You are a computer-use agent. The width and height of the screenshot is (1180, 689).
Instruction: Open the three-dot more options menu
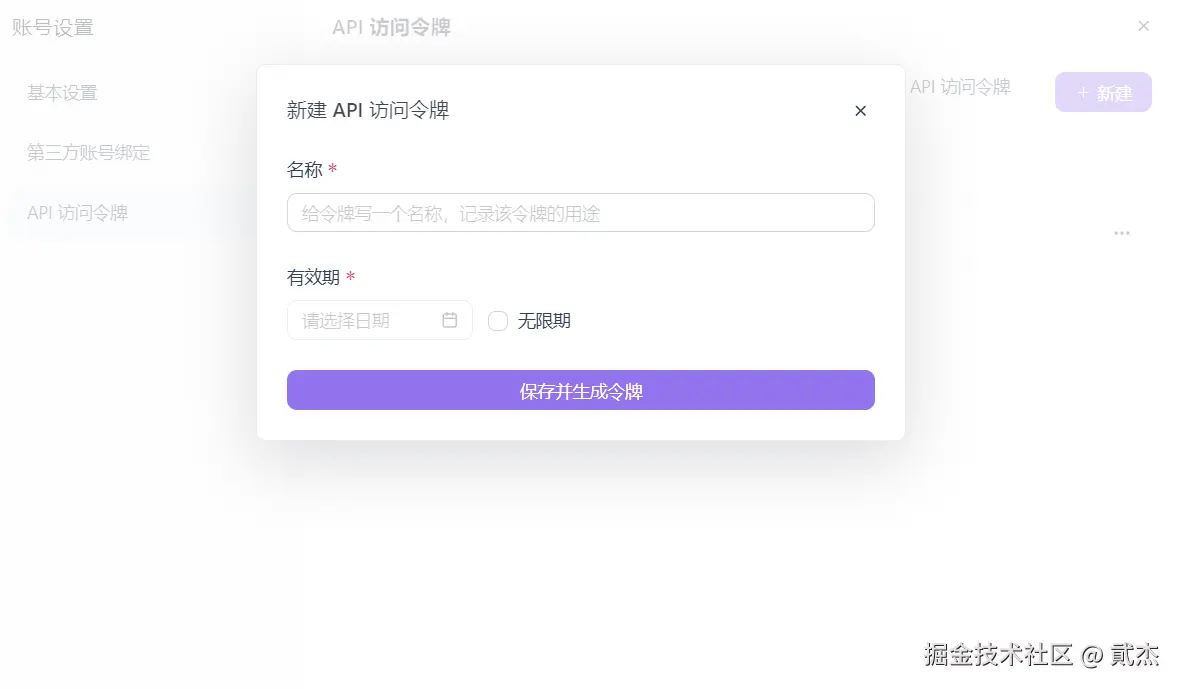[1122, 233]
